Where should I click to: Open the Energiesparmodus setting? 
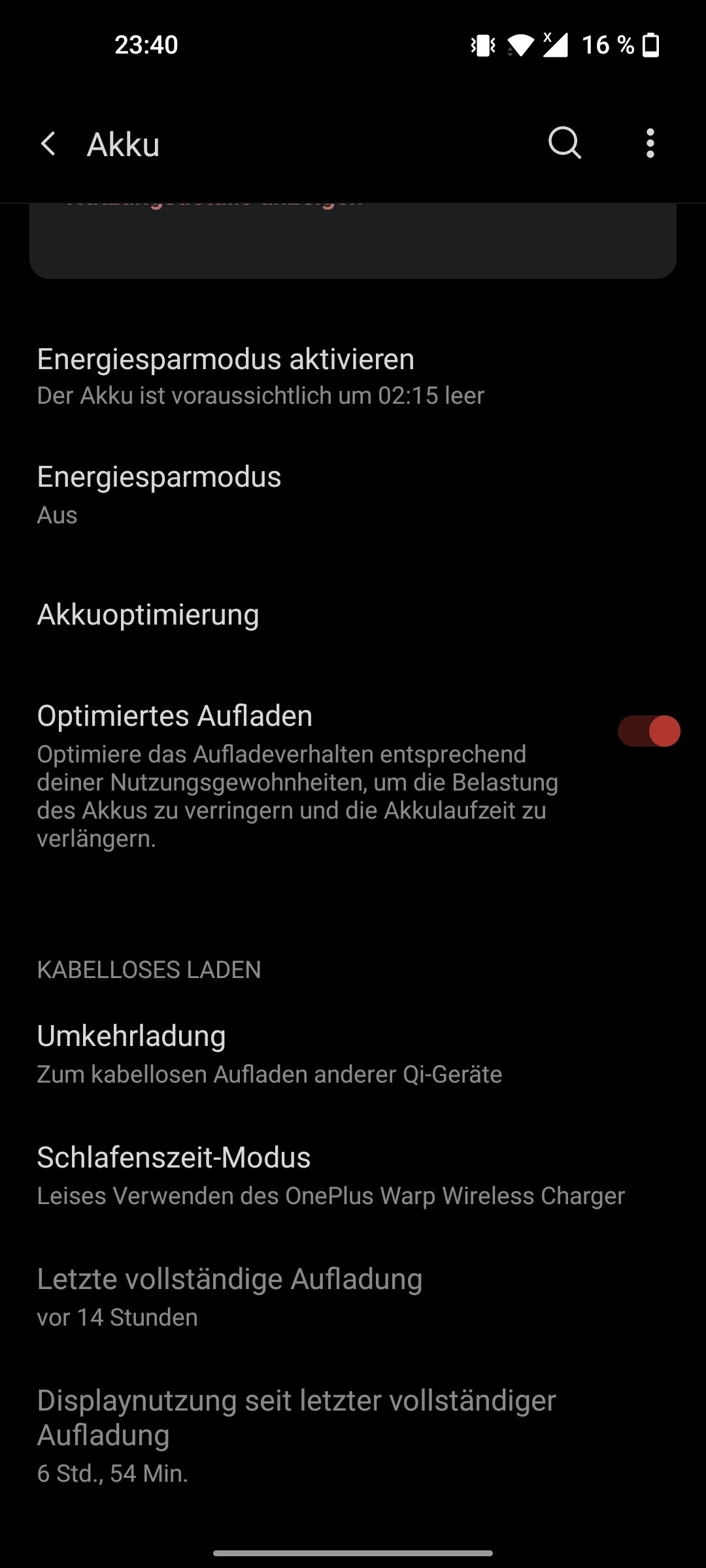(353, 495)
